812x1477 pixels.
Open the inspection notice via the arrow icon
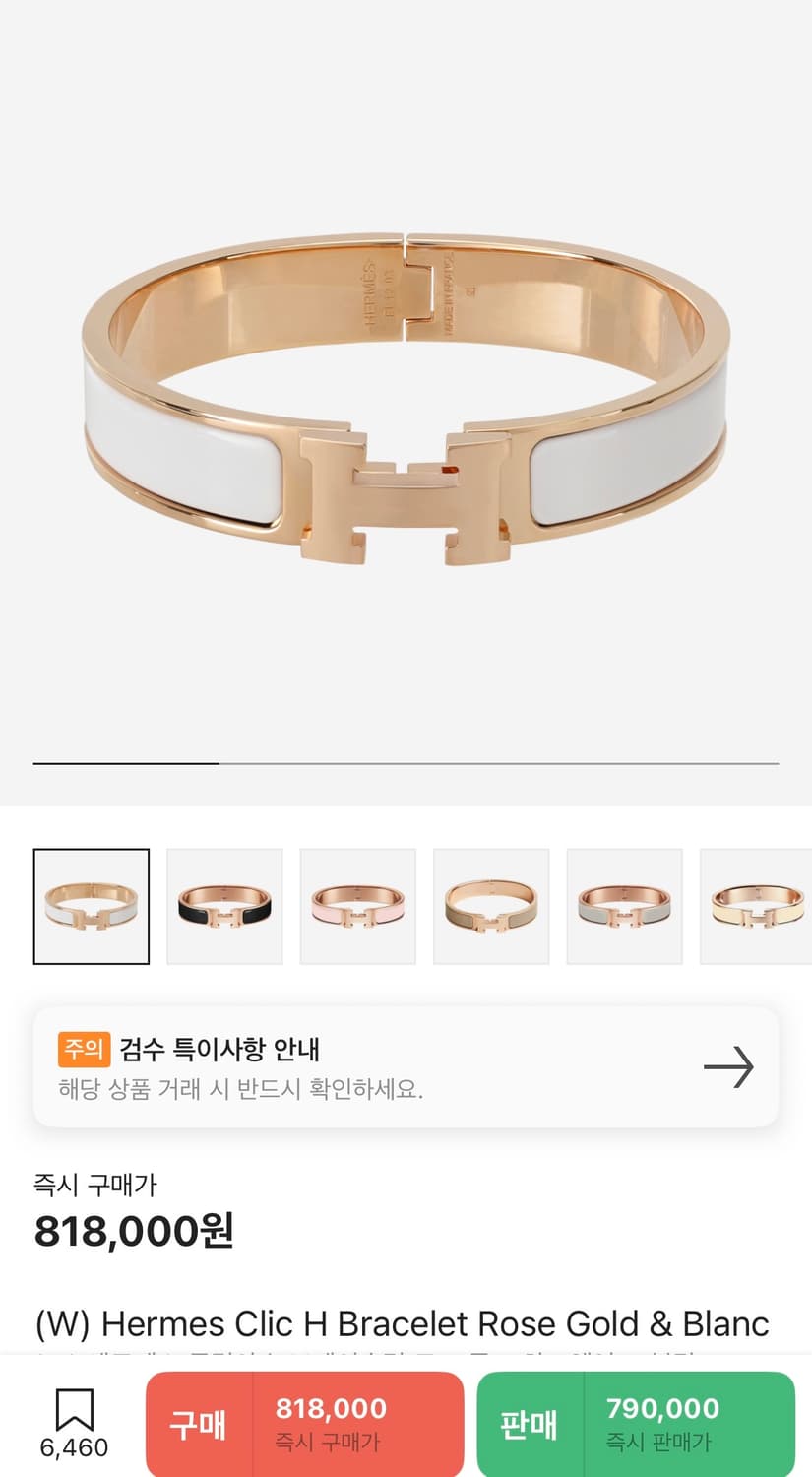[727, 1066]
